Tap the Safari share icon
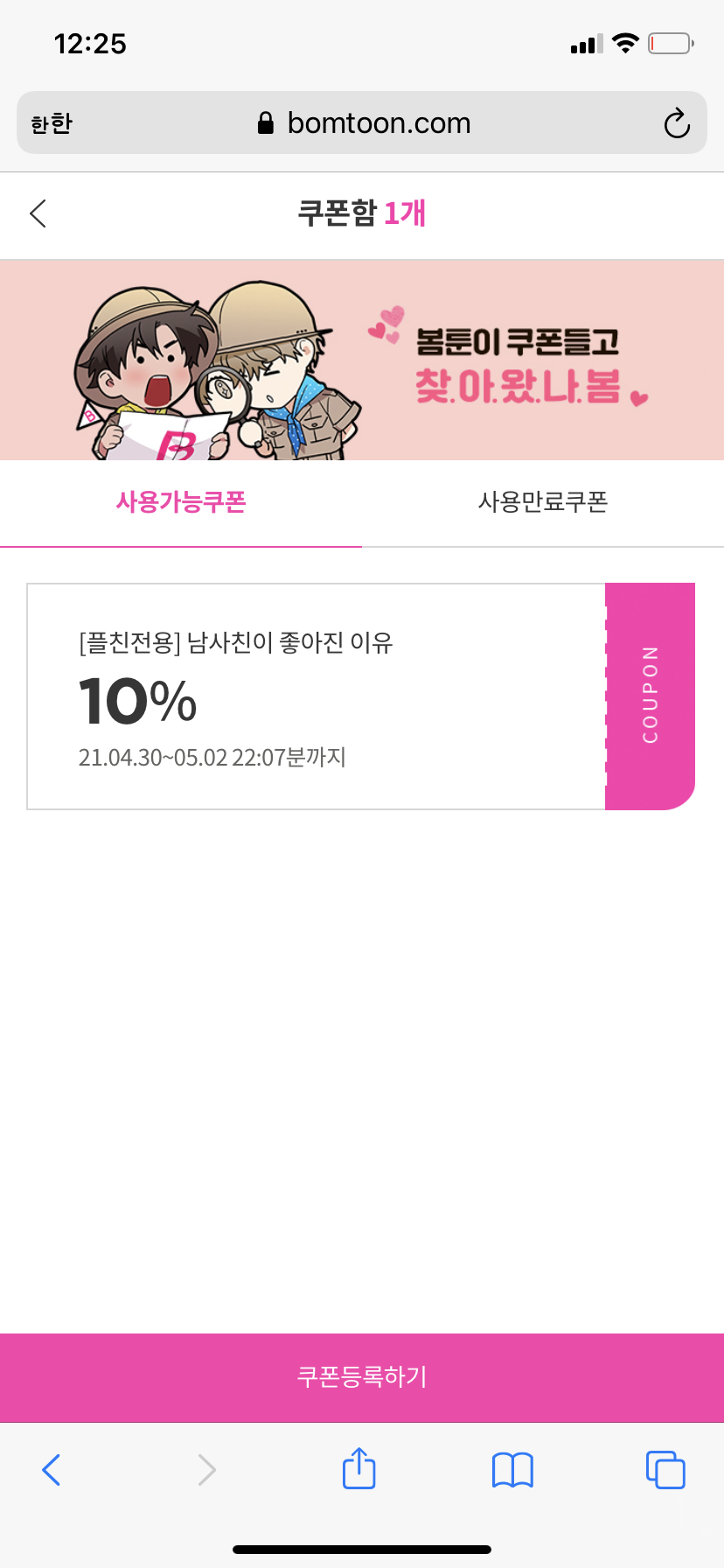724x1568 pixels. 359,1470
